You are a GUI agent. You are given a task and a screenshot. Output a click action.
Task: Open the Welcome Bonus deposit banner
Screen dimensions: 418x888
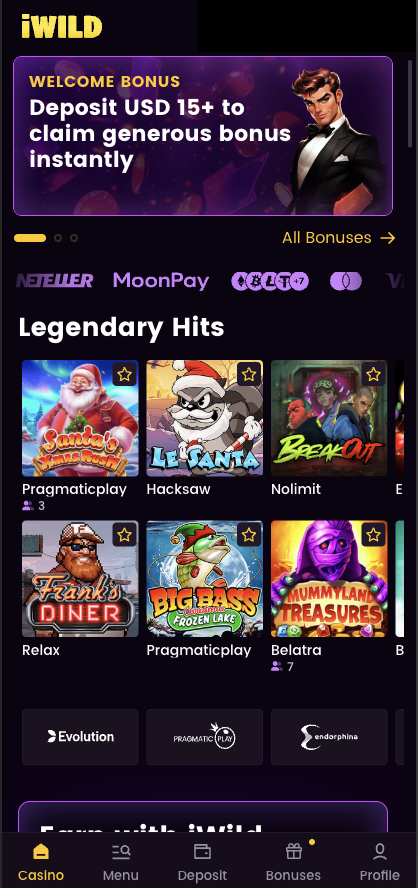[203, 136]
